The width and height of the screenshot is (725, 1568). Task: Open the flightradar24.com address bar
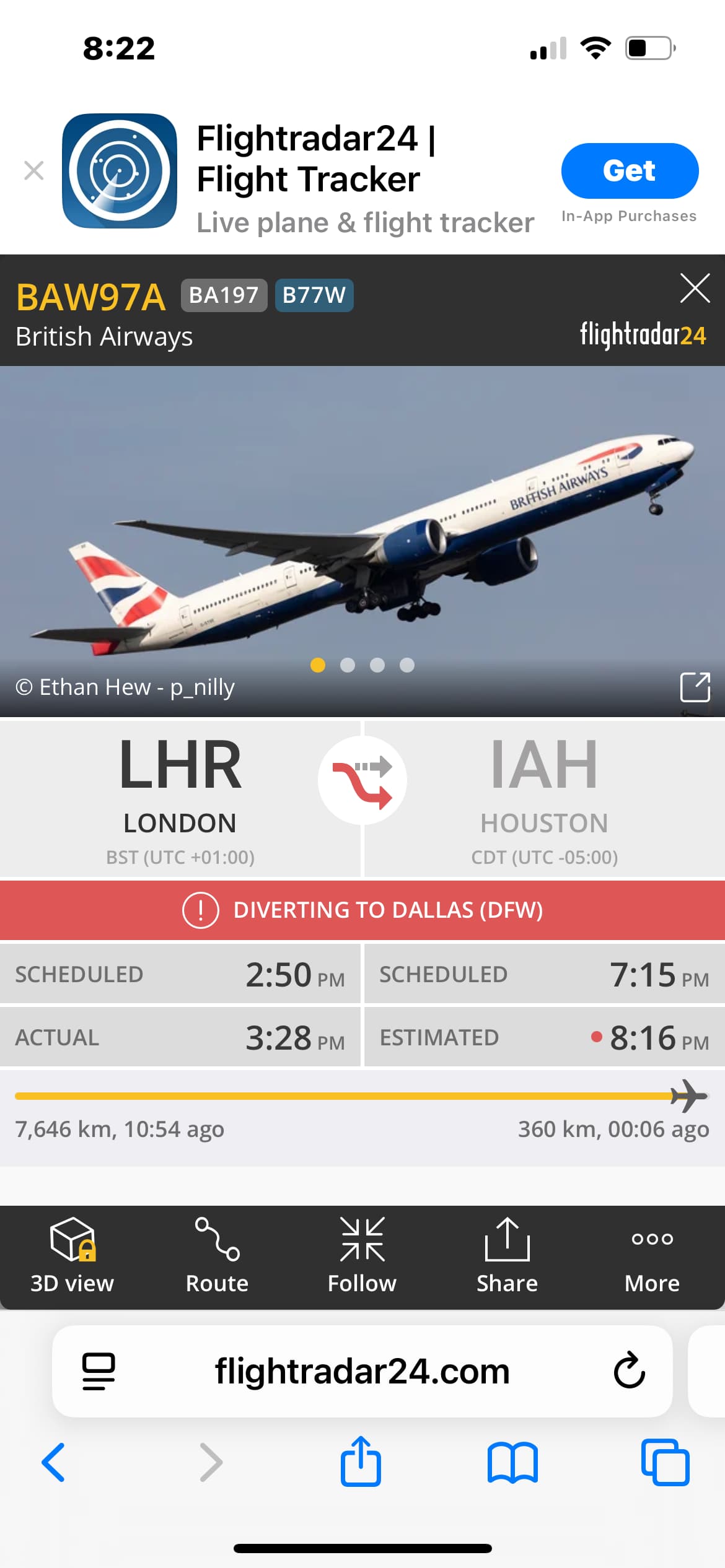[x=362, y=1371]
